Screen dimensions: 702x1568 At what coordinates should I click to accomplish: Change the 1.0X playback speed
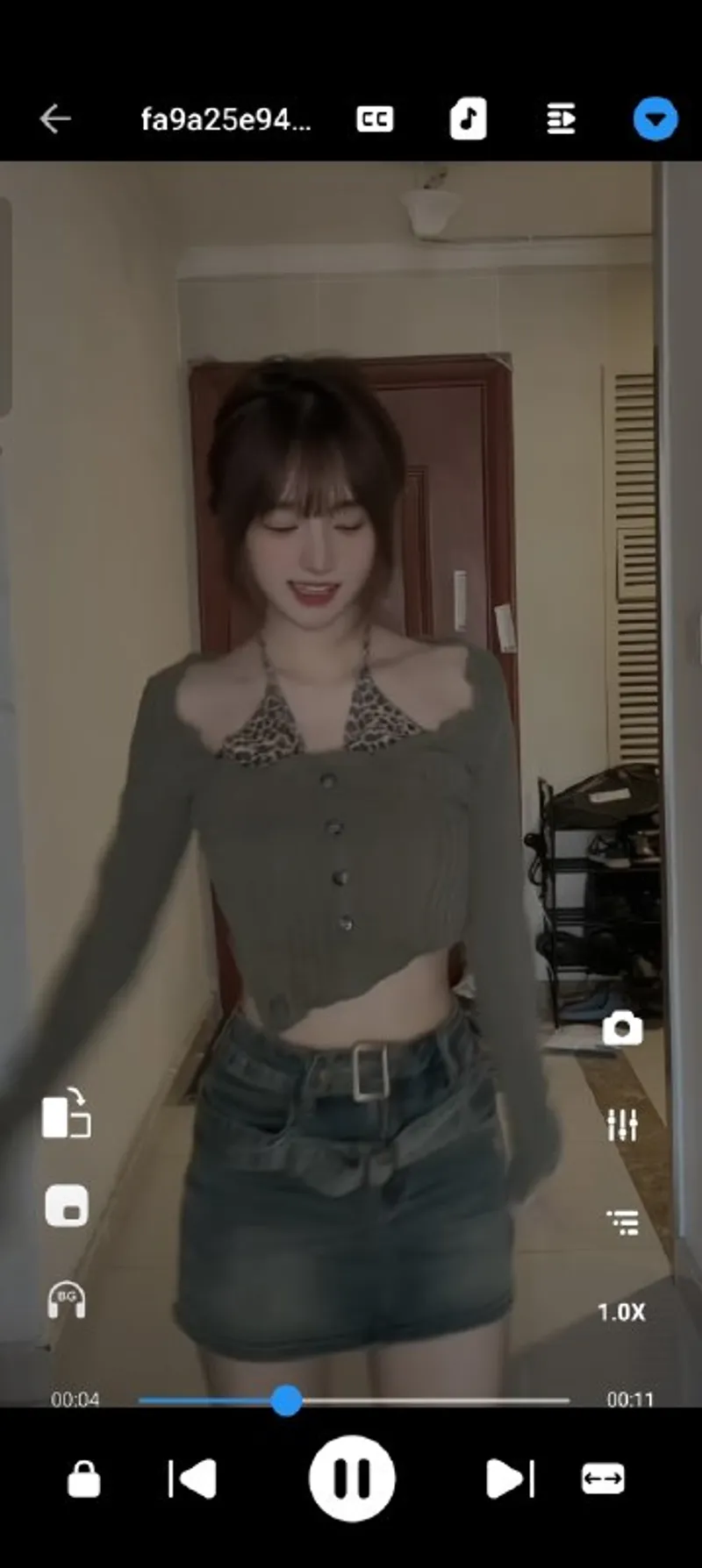point(621,1312)
